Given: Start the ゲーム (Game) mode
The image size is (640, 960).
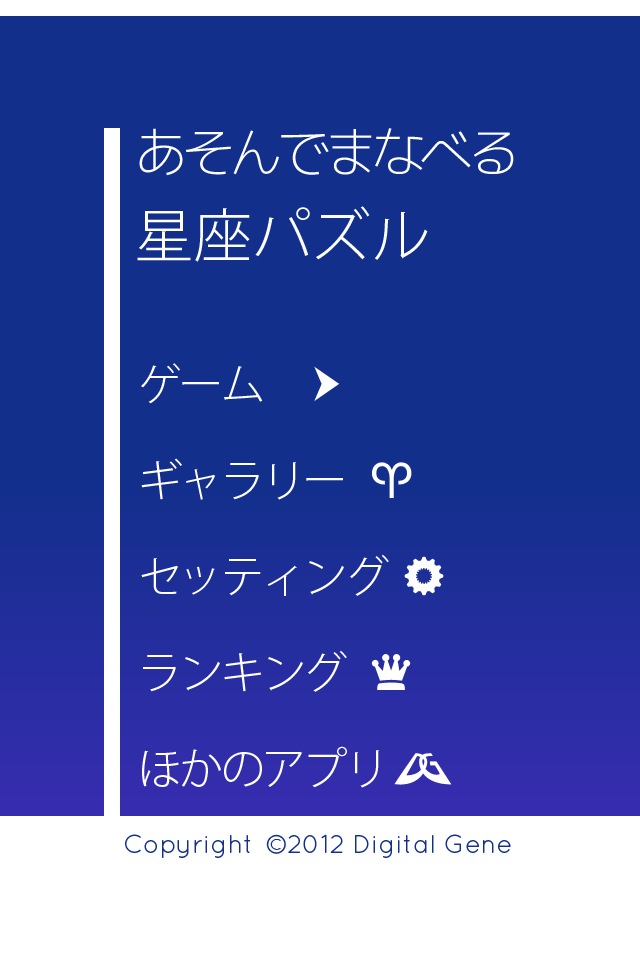Looking at the screenshot, I should point(240,384).
